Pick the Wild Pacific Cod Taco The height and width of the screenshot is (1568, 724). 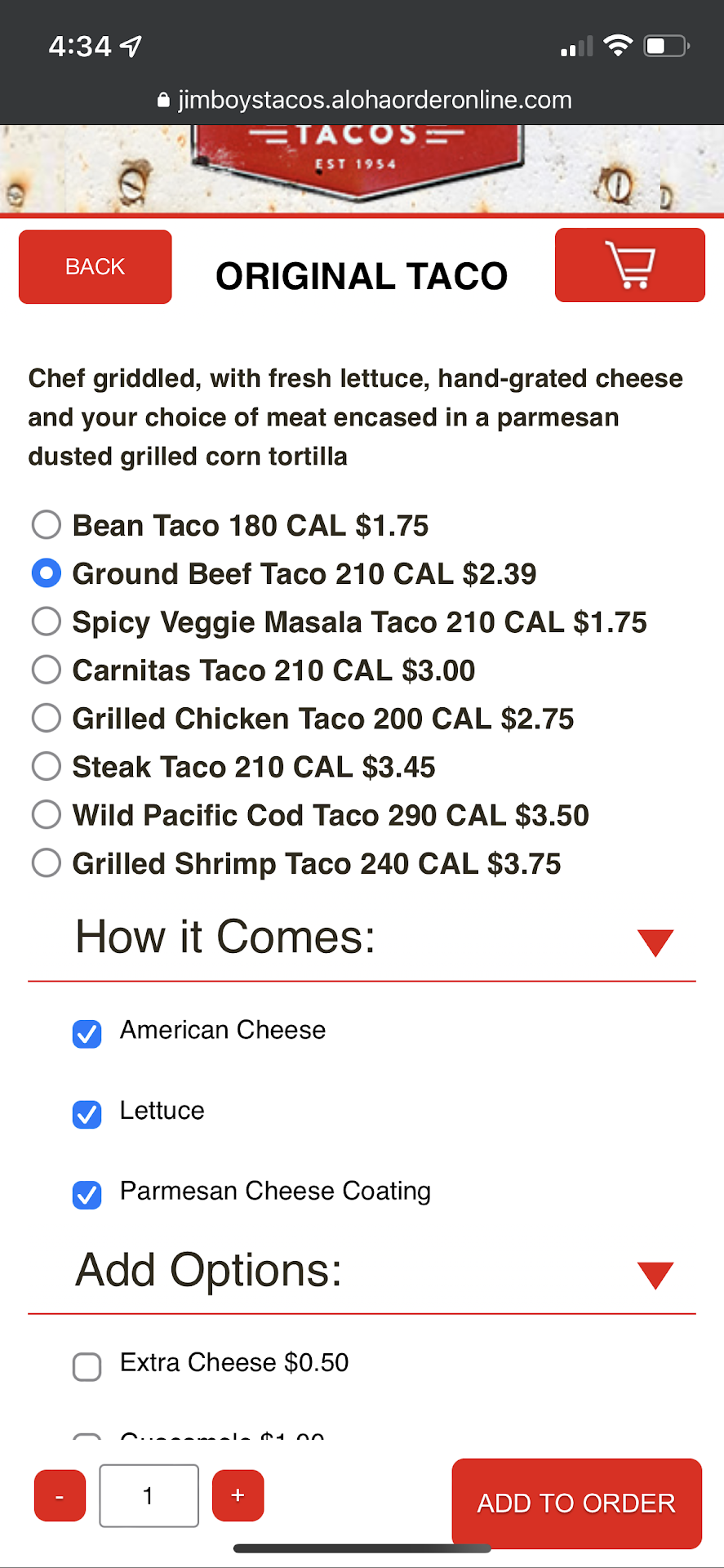click(x=47, y=815)
